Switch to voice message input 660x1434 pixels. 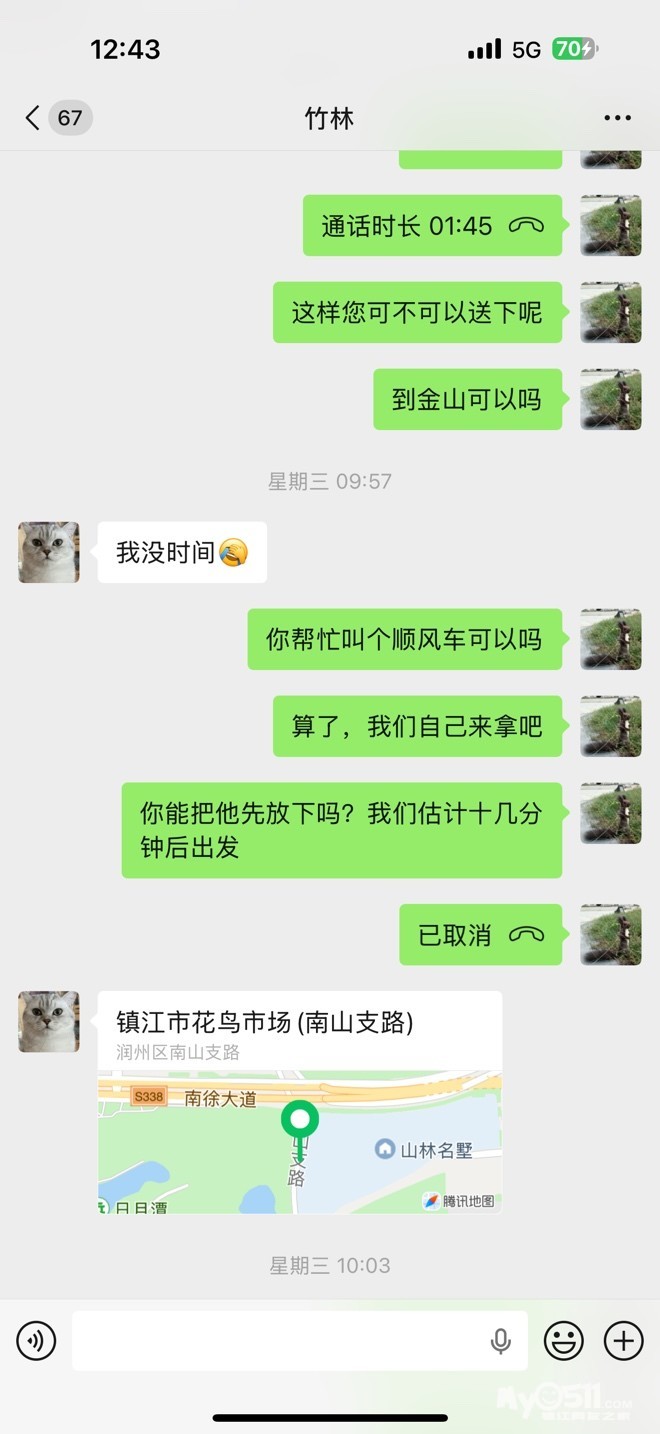37,1340
